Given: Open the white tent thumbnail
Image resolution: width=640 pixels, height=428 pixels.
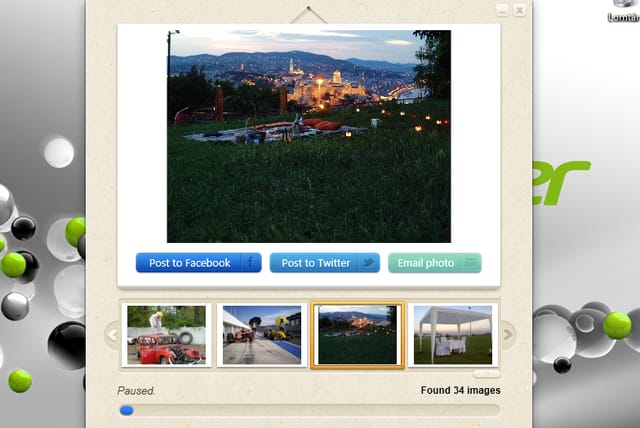Looking at the screenshot, I should 453,335.
